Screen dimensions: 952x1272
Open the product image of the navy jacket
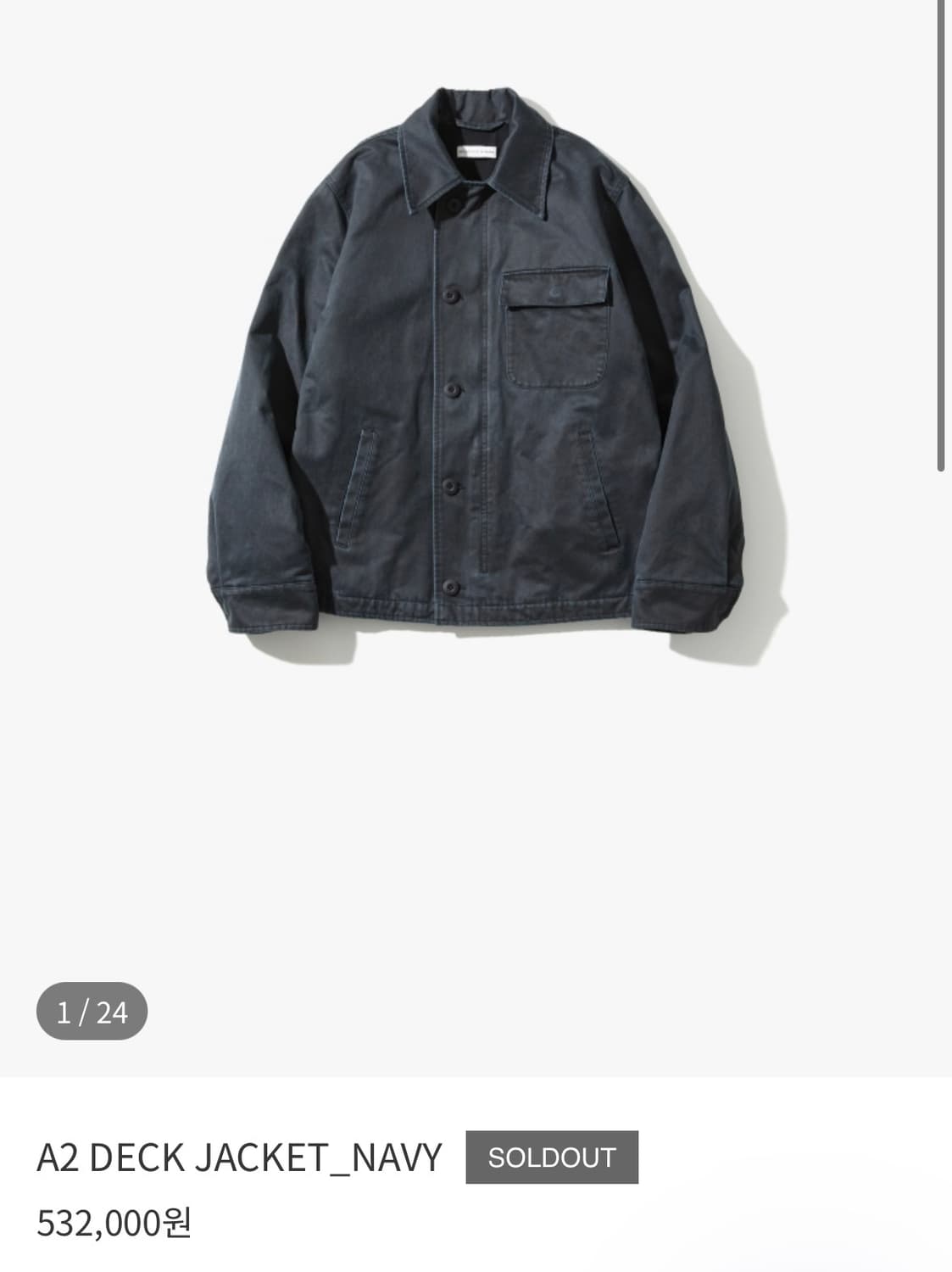pyautogui.click(x=475, y=365)
